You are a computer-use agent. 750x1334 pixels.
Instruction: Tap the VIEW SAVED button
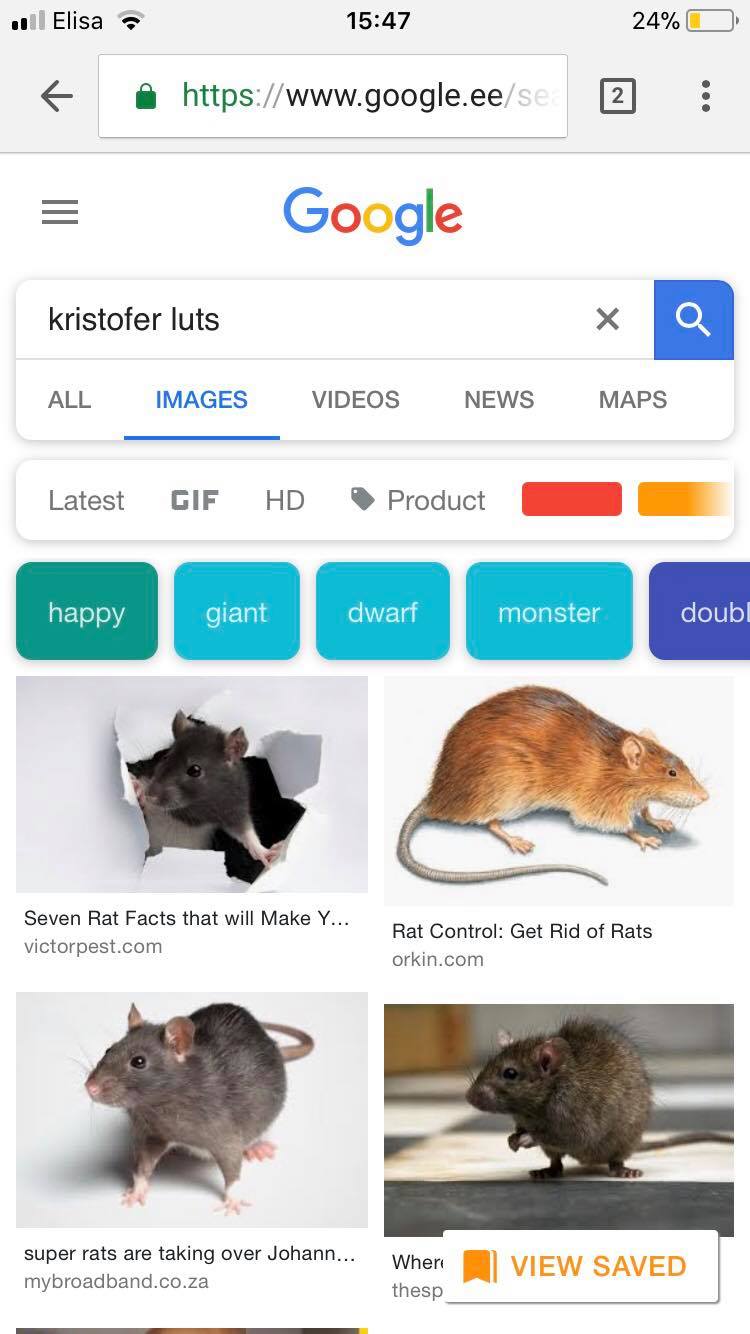coord(581,1266)
